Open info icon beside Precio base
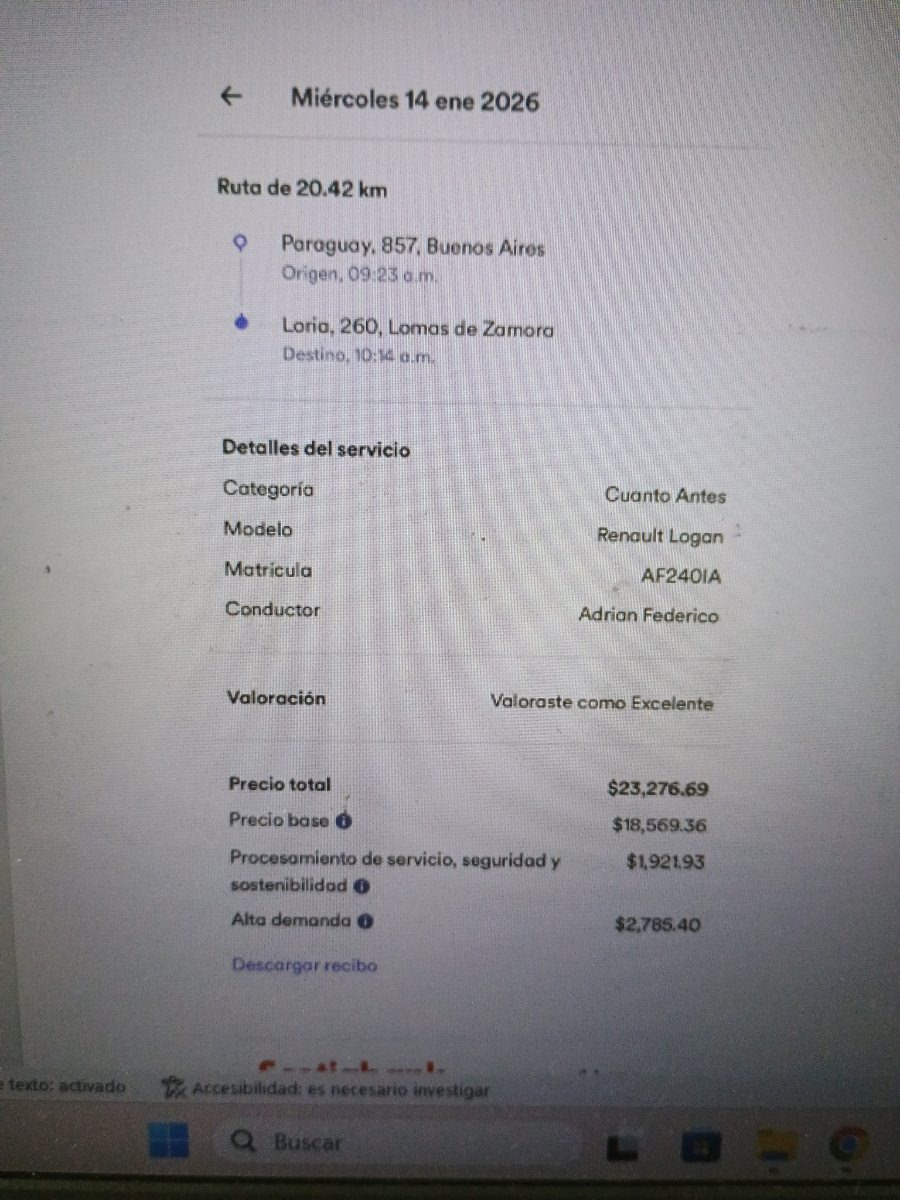Screen dimensions: 900x1200 coord(344,822)
